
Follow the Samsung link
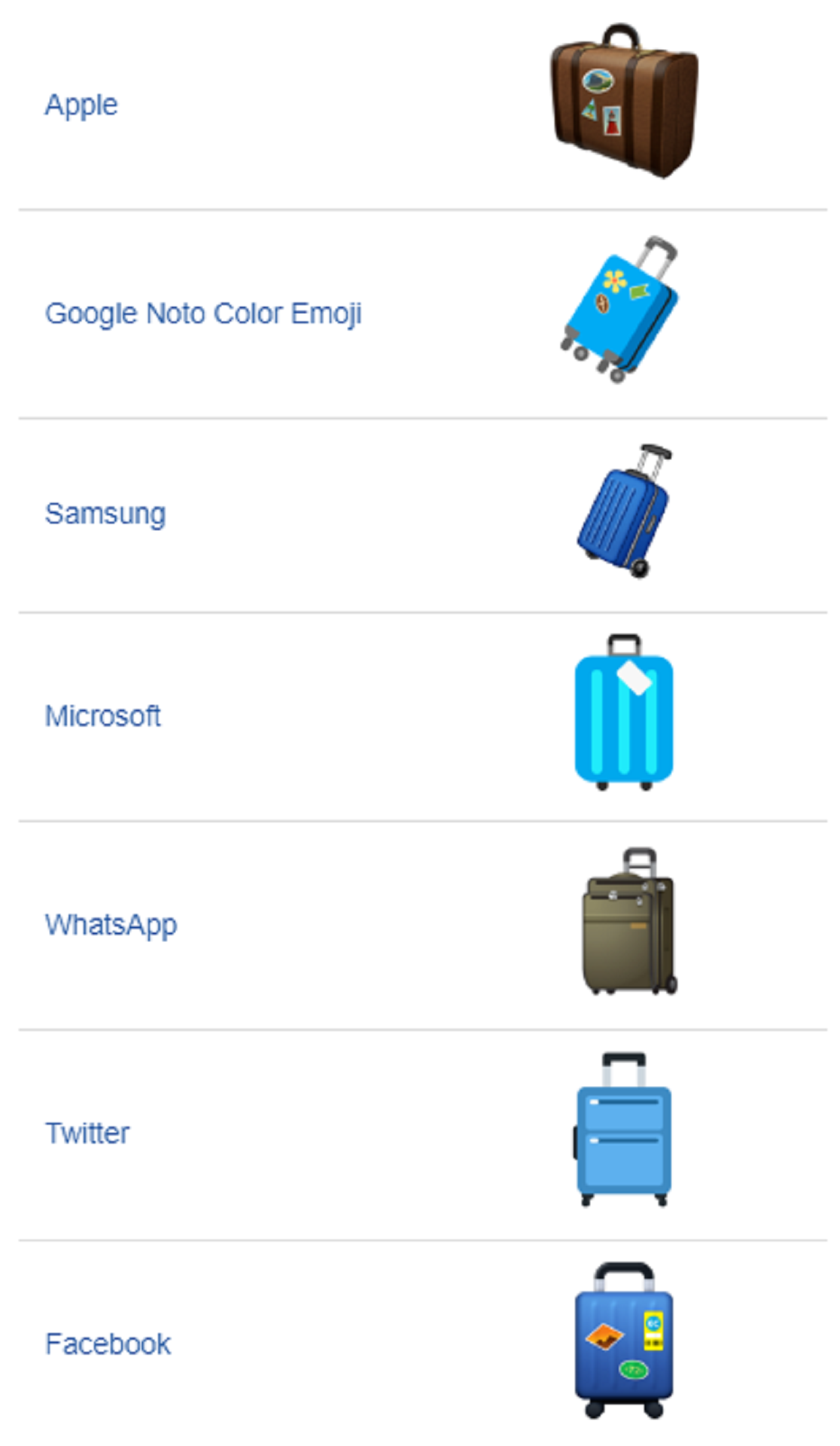tap(105, 514)
